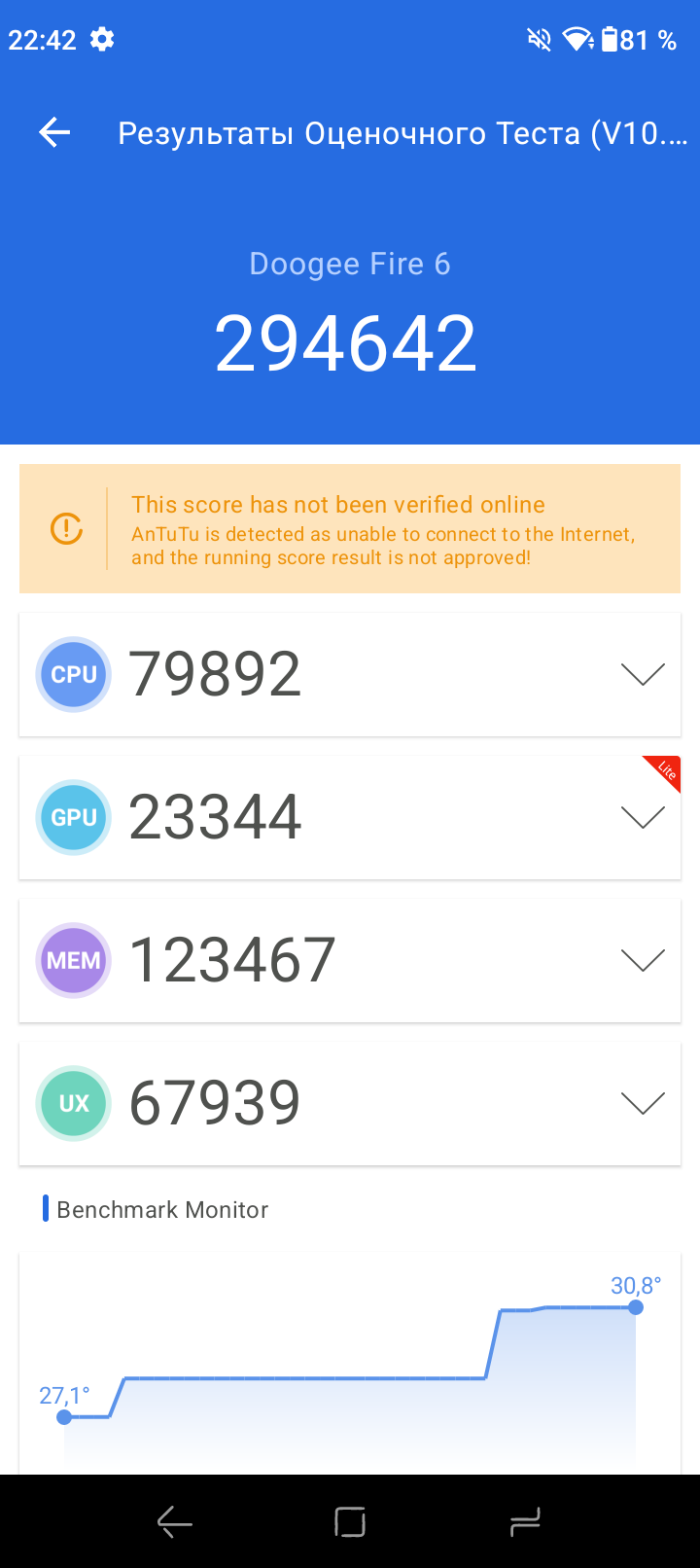Tap the system home button
The width and height of the screenshot is (700, 1568).
click(x=349, y=1521)
